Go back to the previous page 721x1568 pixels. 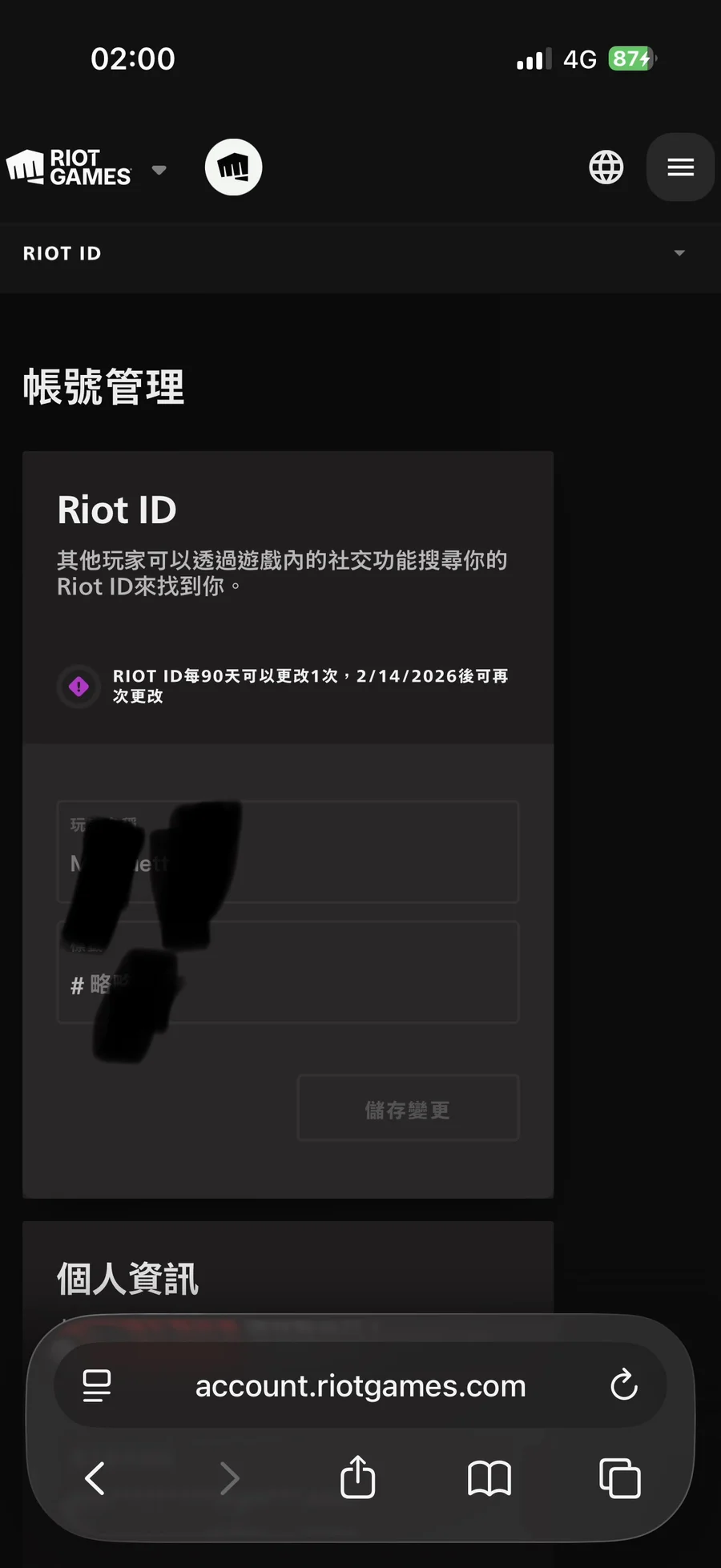click(95, 1478)
